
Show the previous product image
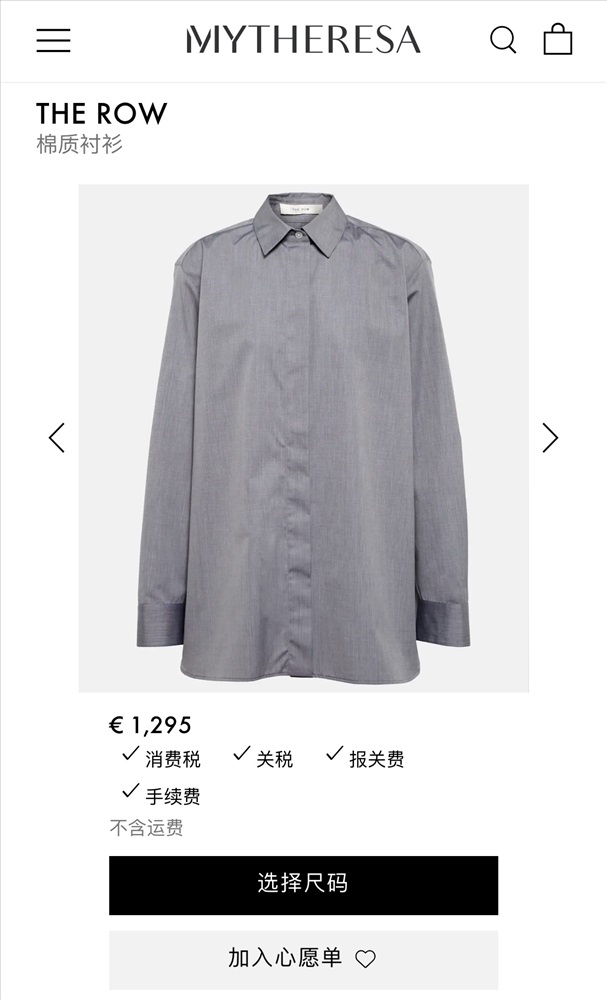tap(57, 438)
